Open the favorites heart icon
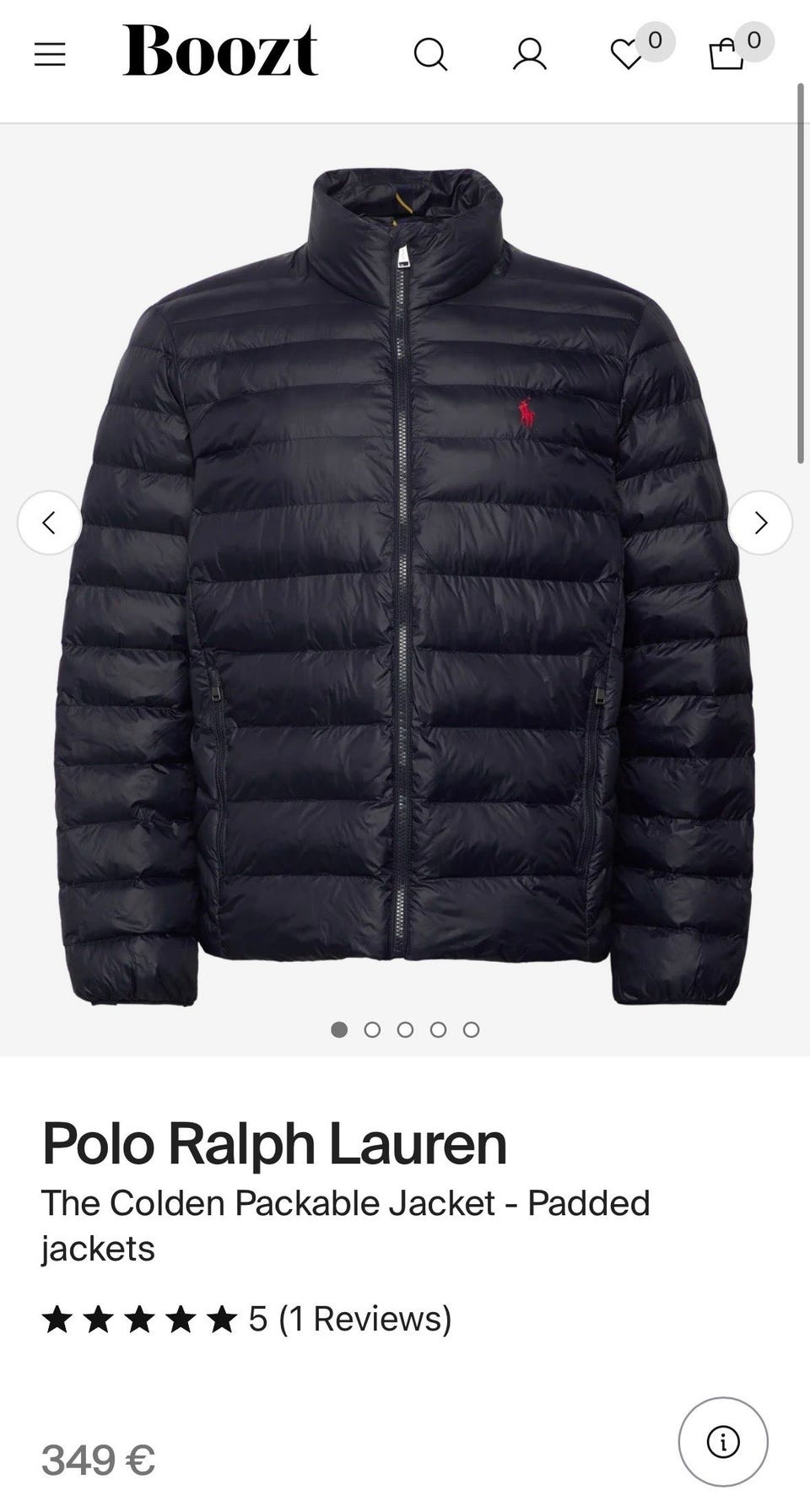This screenshot has width=810, height=1512. 627,55
